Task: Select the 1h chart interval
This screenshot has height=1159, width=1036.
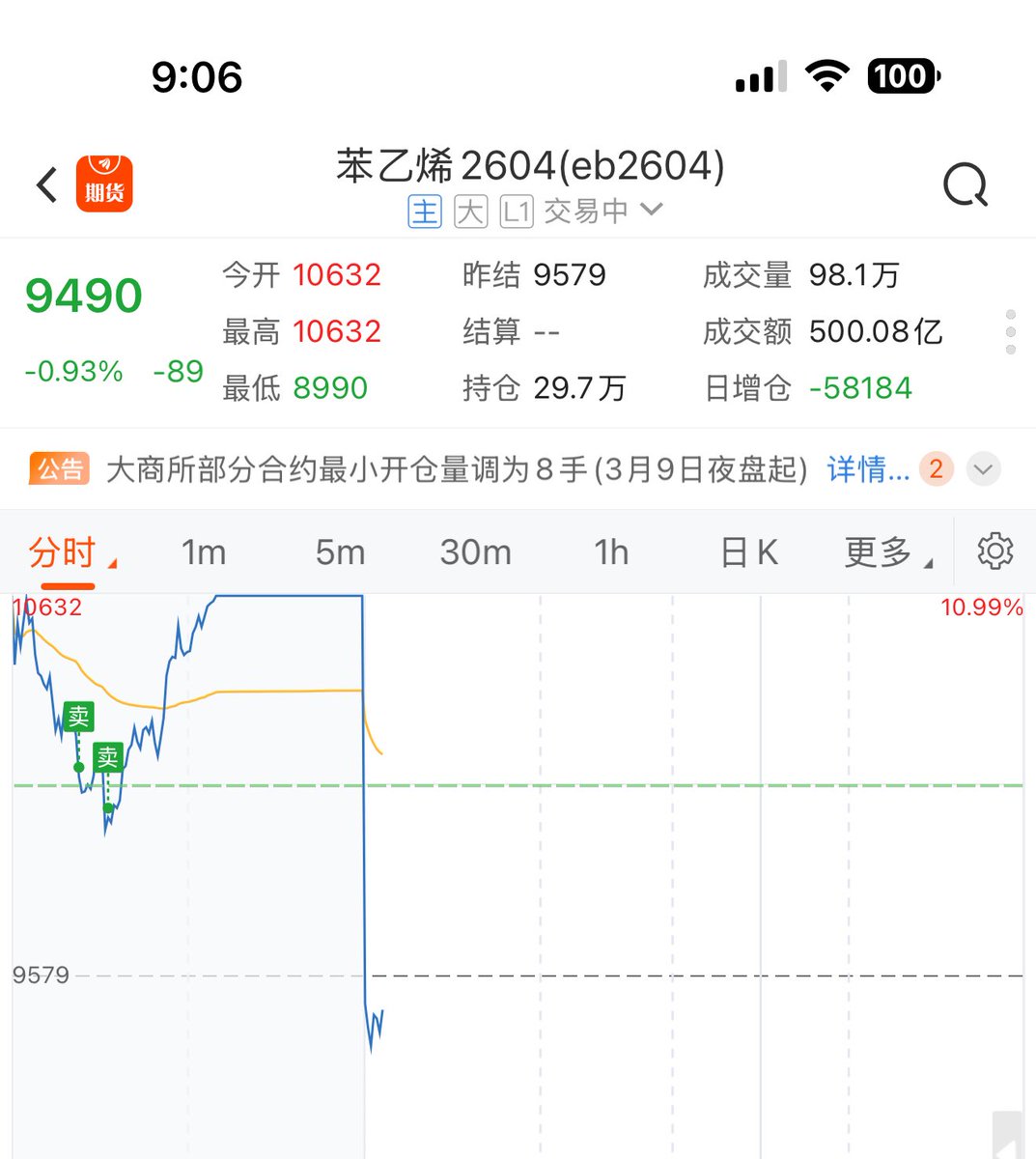Action: tap(611, 552)
